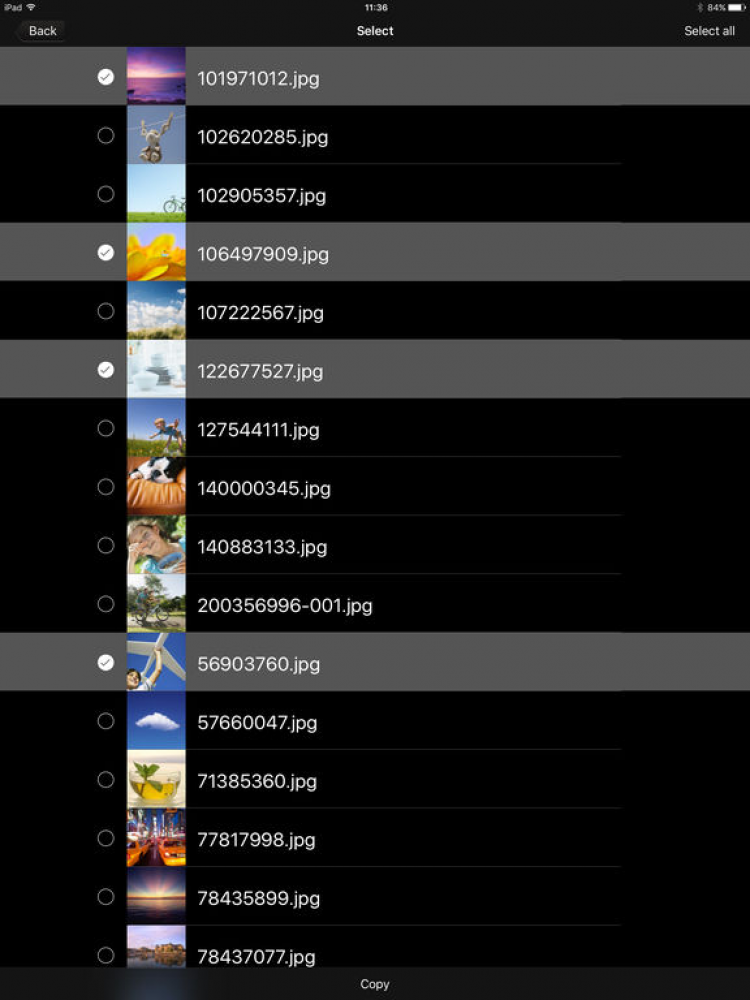Tick 57660047.jpg
This screenshot has height=1000, width=750.
pos(106,721)
